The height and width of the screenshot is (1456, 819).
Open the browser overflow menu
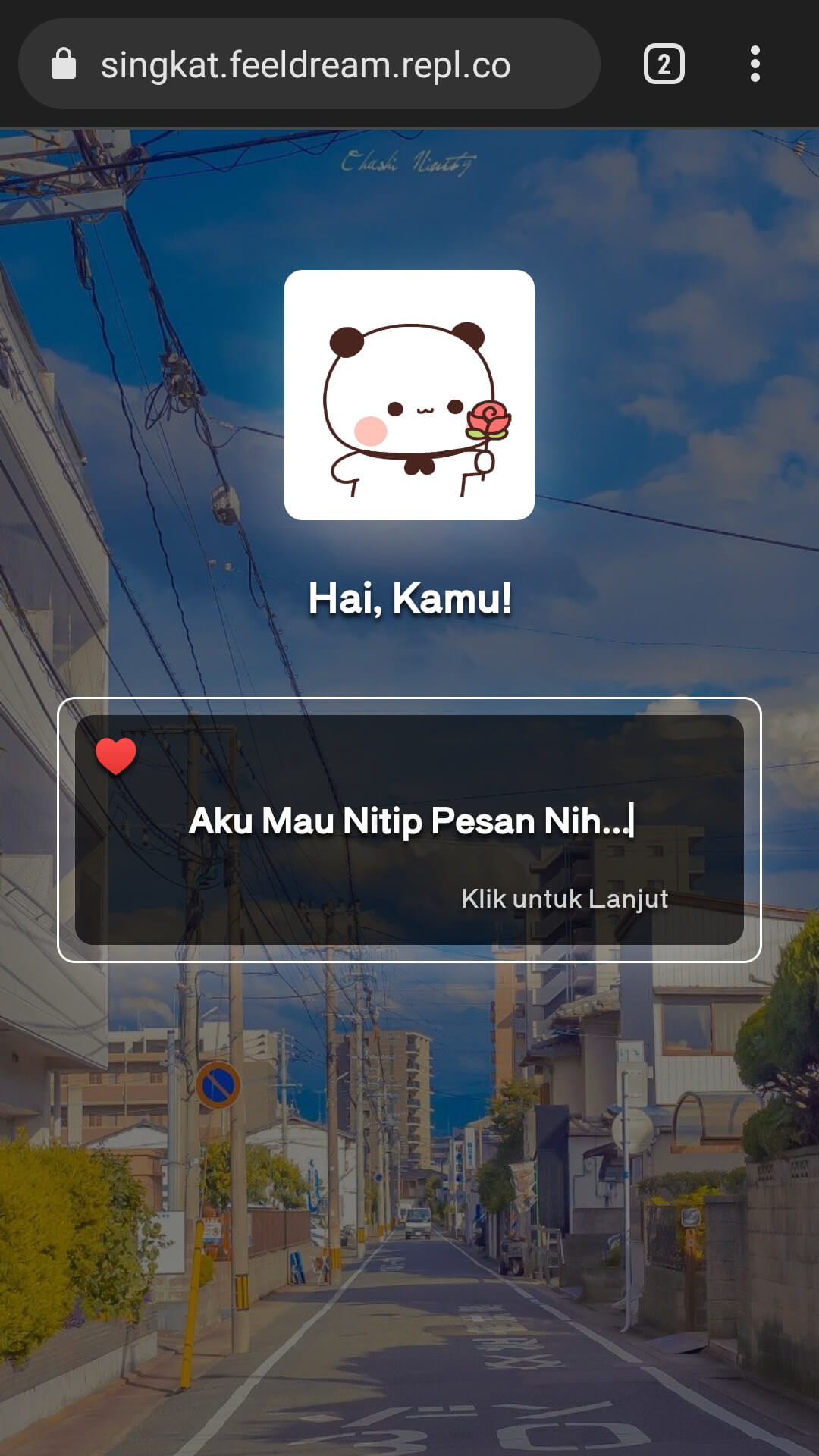(x=755, y=64)
